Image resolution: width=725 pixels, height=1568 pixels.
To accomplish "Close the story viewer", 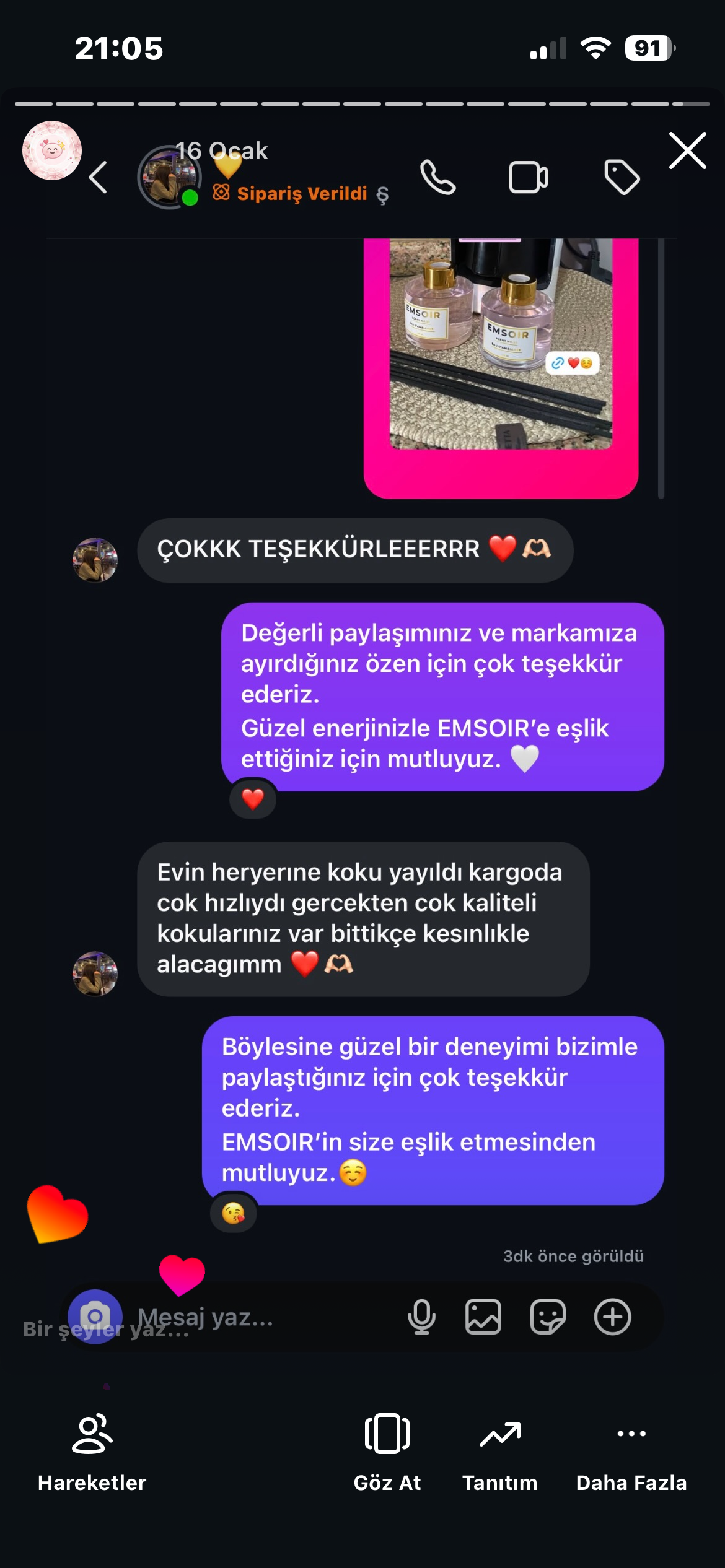I will point(687,150).
